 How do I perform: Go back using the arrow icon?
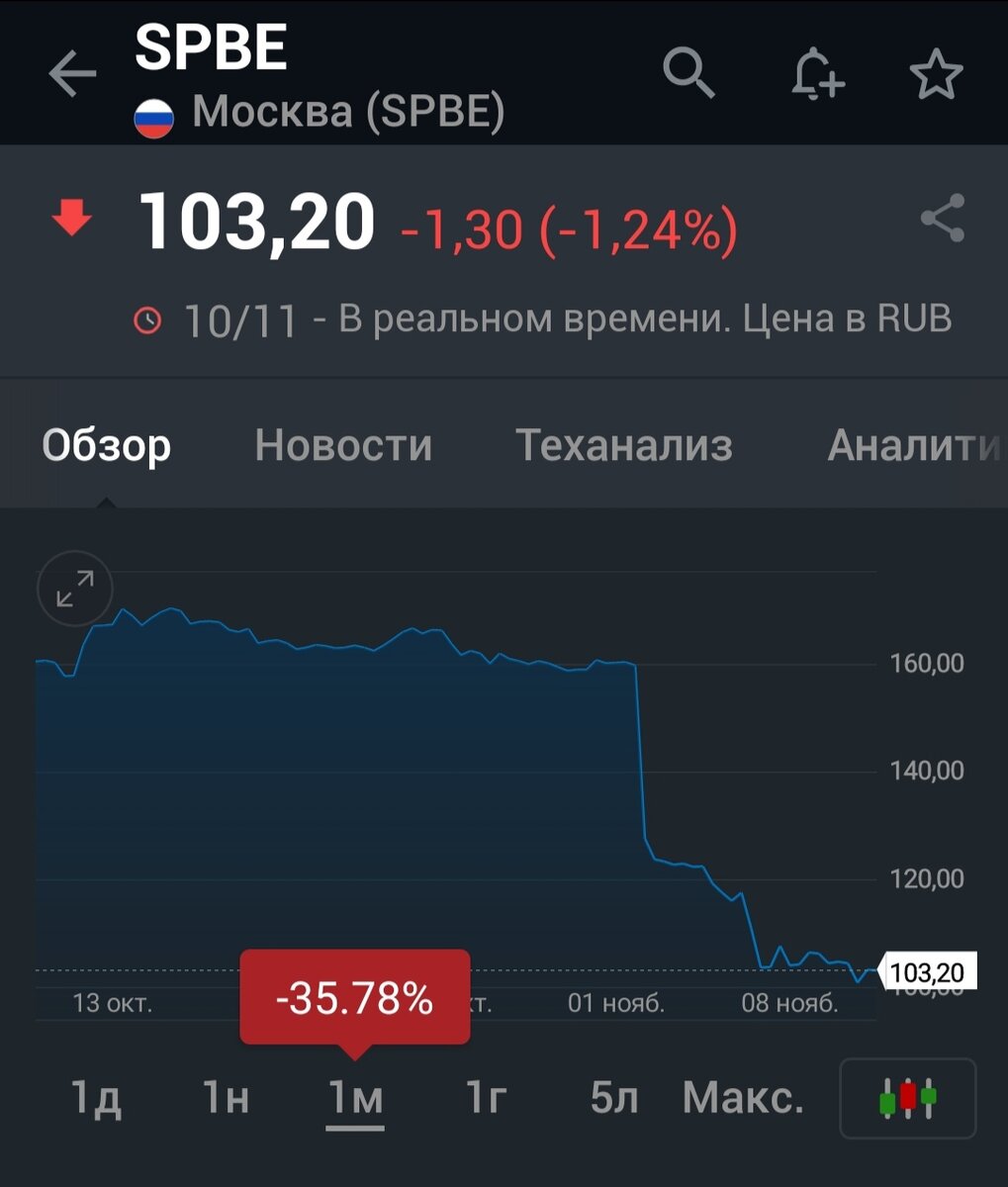(x=72, y=74)
